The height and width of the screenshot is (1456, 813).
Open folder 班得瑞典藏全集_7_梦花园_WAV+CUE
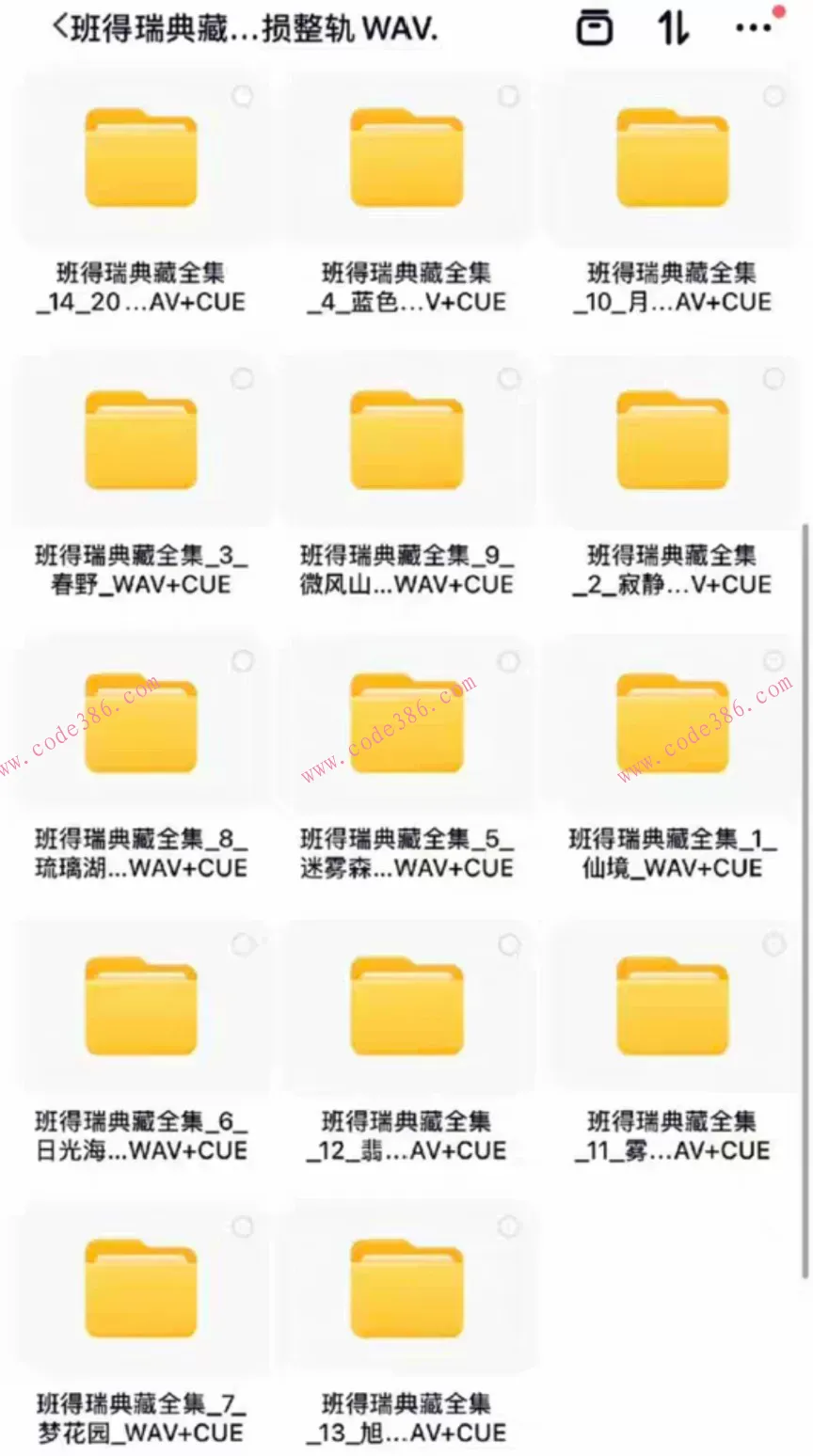tap(139, 1289)
